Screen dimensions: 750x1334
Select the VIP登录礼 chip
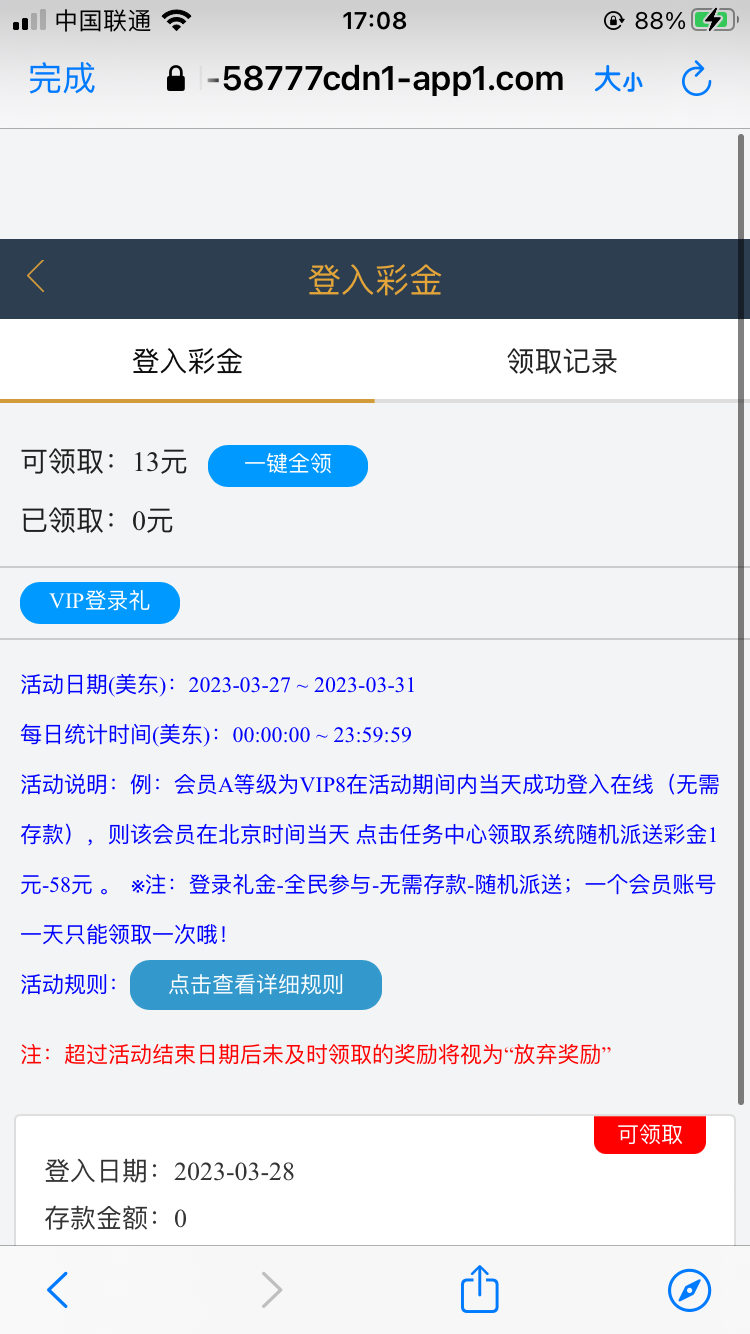pyautogui.click(x=100, y=602)
